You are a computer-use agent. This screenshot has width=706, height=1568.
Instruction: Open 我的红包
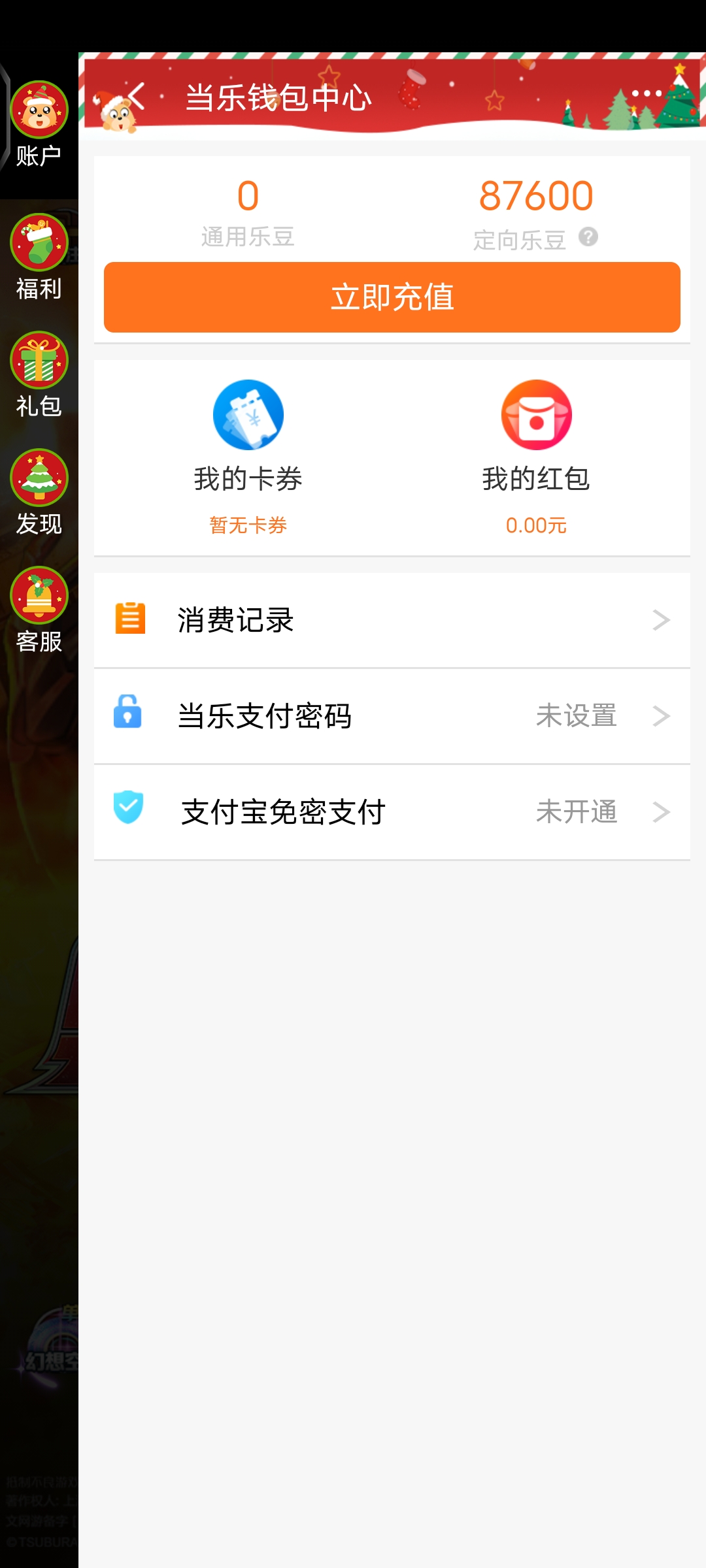pyautogui.click(x=536, y=457)
